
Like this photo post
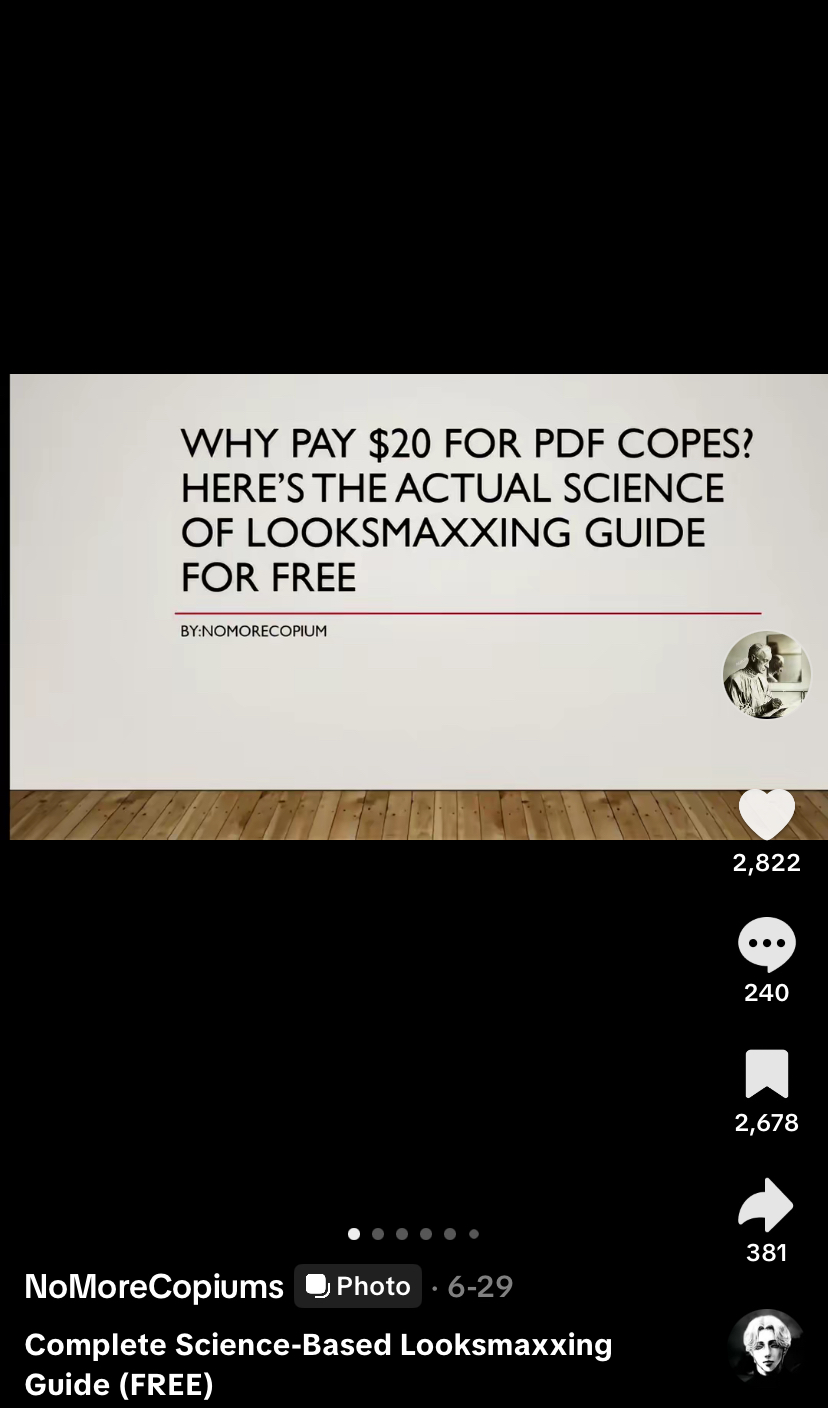[x=767, y=813]
